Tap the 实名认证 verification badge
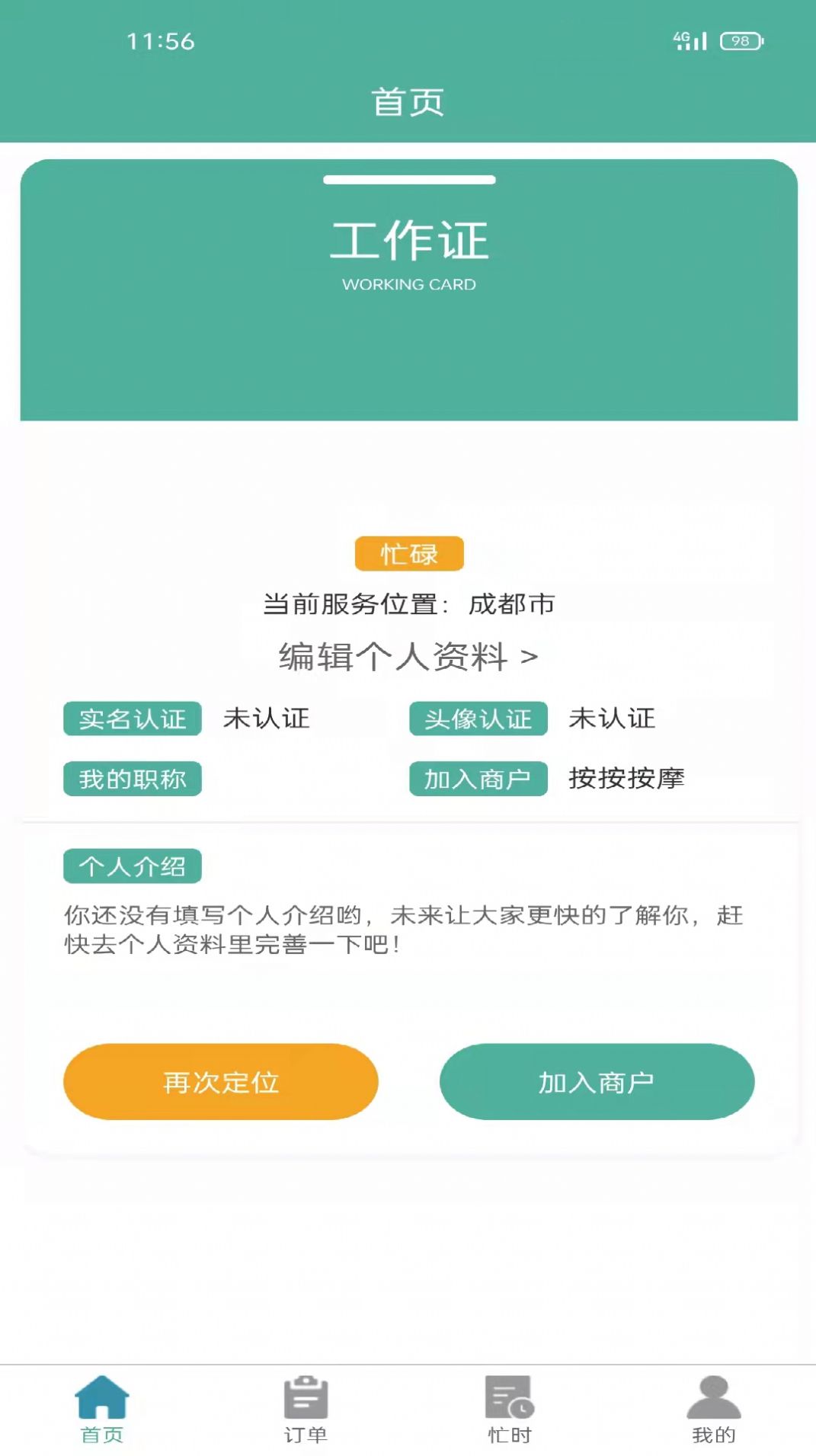The height and width of the screenshot is (1456, 816). point(131,718)
